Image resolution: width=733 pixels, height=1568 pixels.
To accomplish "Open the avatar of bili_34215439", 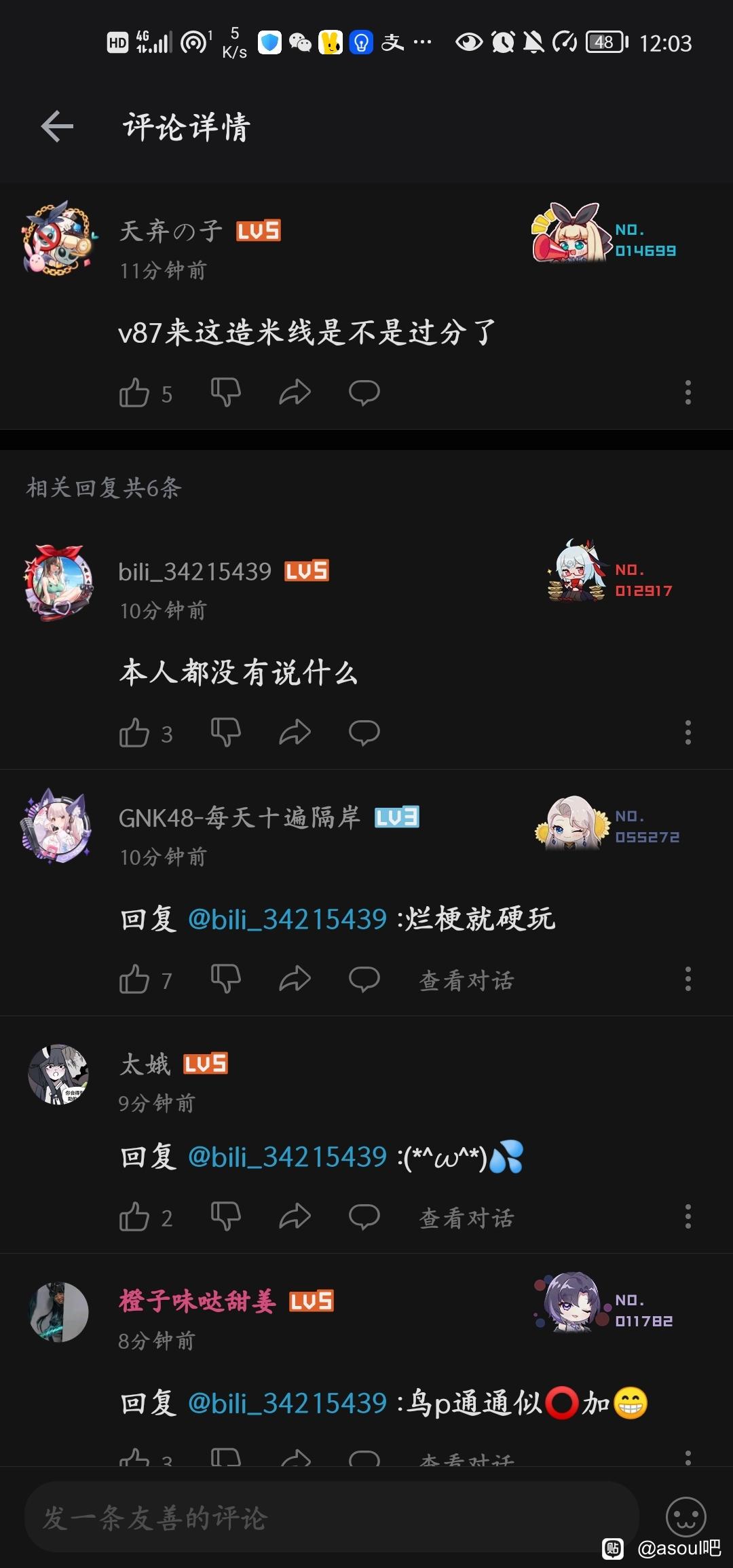I will tap(59, 582).
